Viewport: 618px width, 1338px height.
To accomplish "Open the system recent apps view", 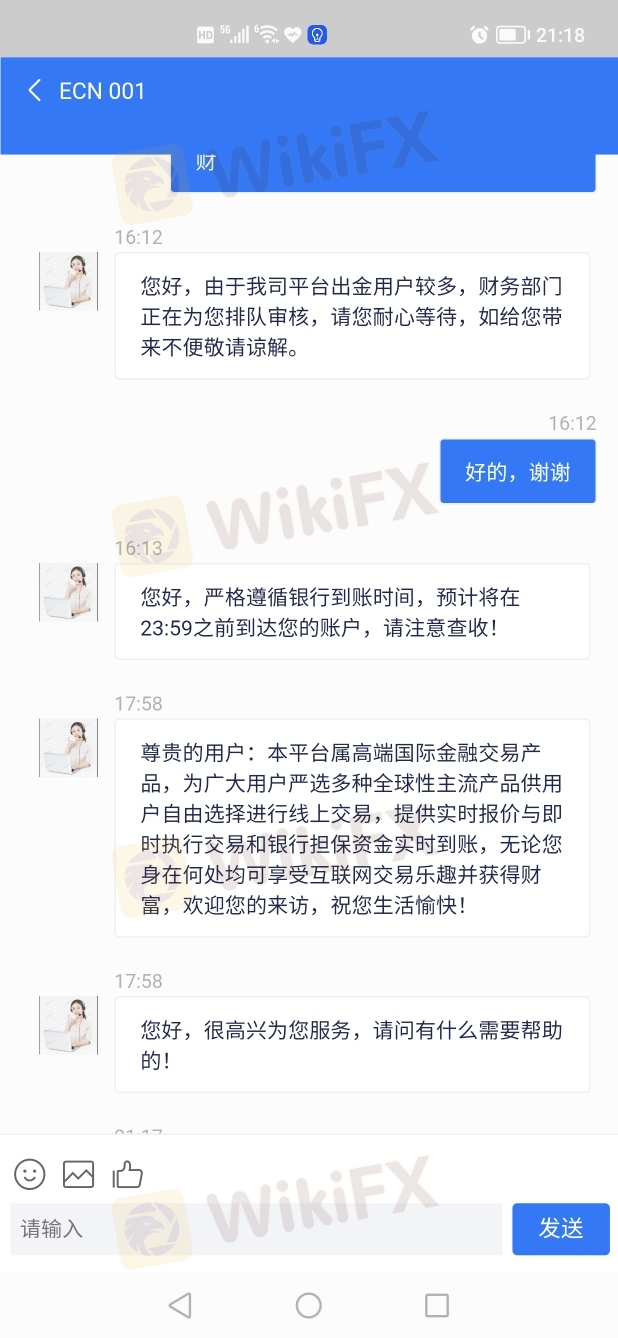I will [437, 1305].
